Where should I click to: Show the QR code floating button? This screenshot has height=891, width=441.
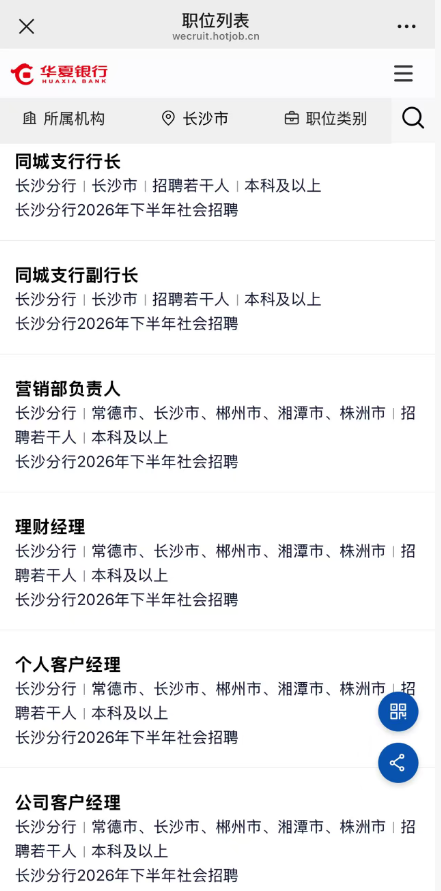click(398, 711)
